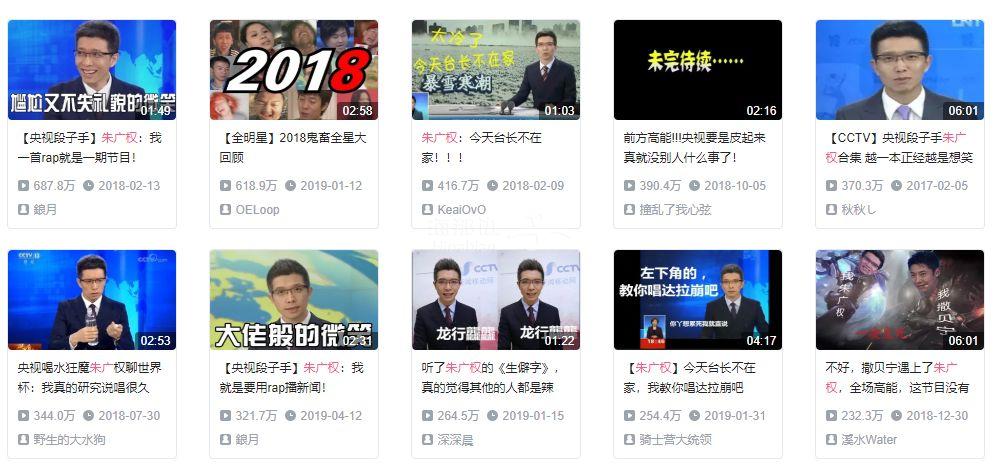Open the 央视喝水狂魔朱广权聊世界杯 video

(x=92, y=300)
